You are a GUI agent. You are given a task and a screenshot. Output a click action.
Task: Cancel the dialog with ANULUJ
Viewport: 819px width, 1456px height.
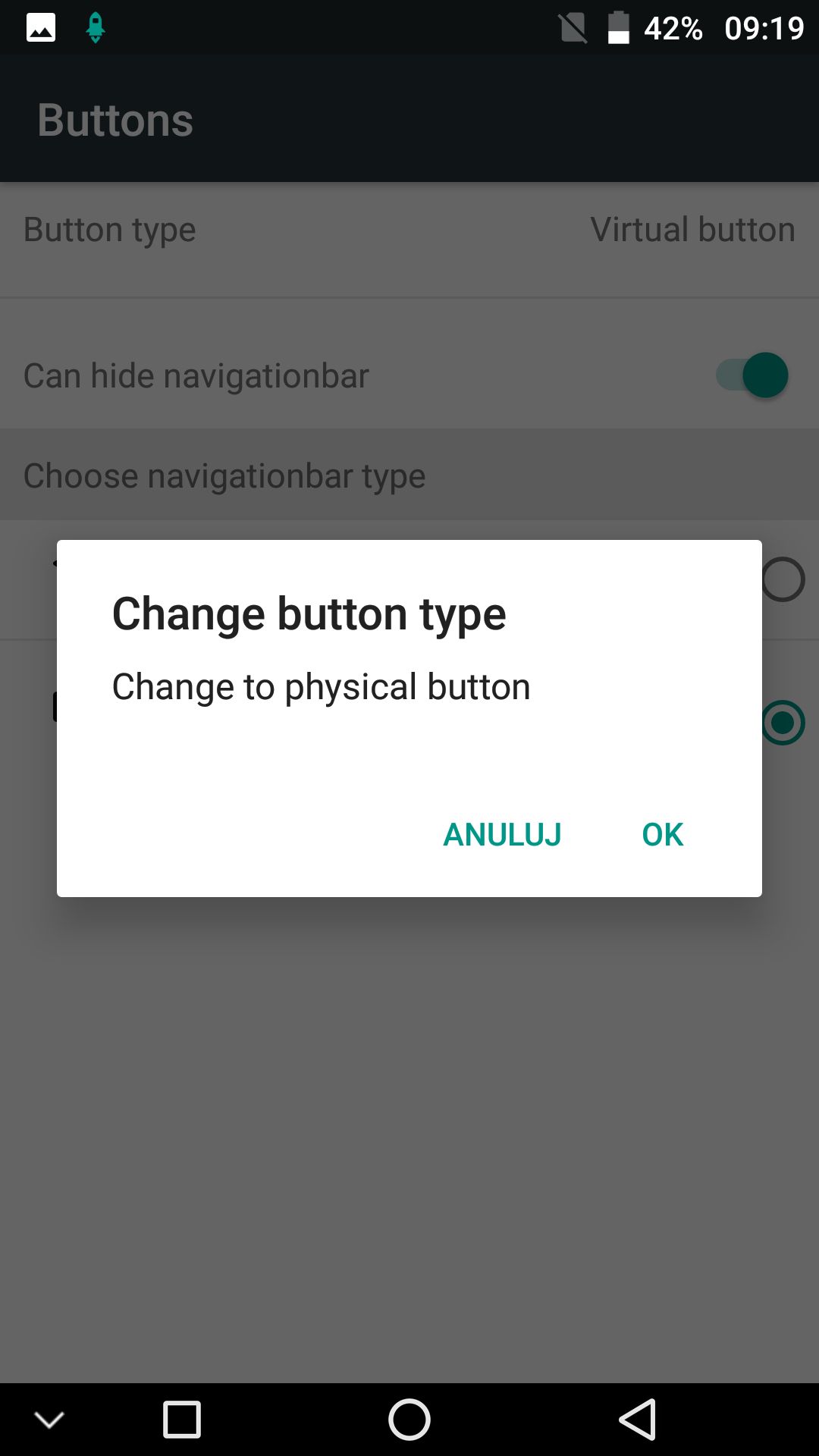(502, 835)
